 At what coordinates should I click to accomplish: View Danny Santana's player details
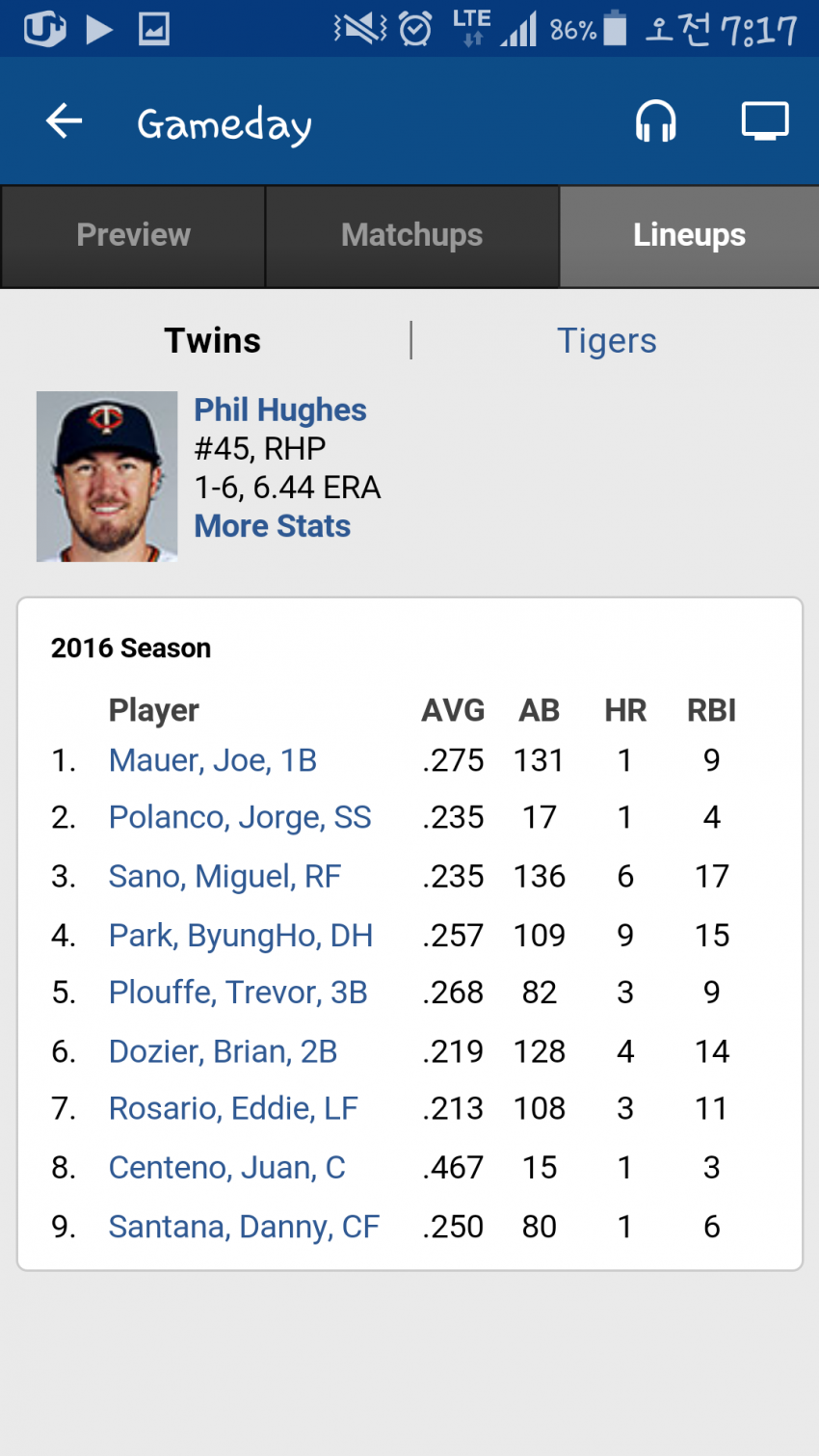point(244,1227)
